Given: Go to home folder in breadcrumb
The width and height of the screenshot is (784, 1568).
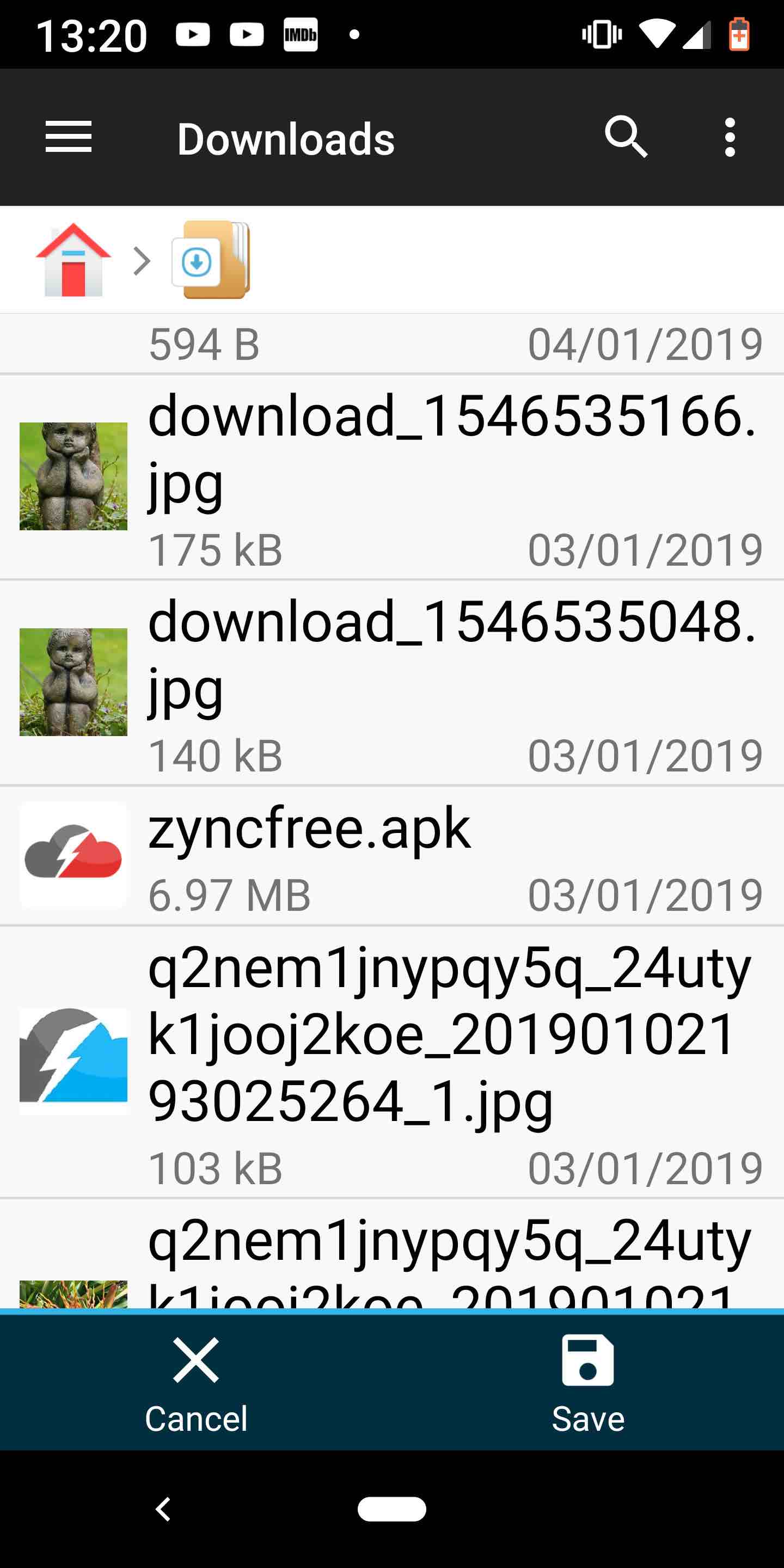Looking at the screenshot, I should [x=73, y=261].
